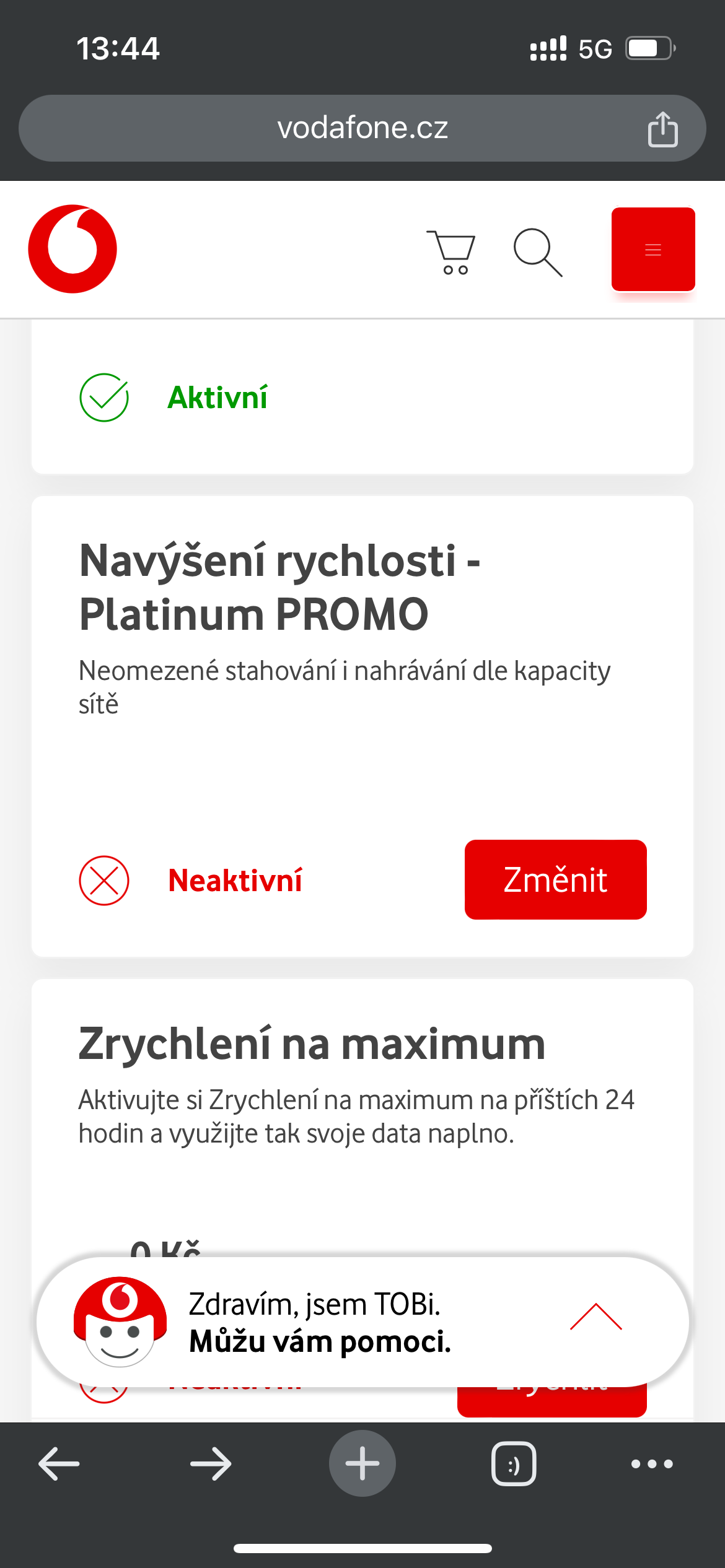Open the site search
The image size is (725, 1568).
tap(538, 251)
